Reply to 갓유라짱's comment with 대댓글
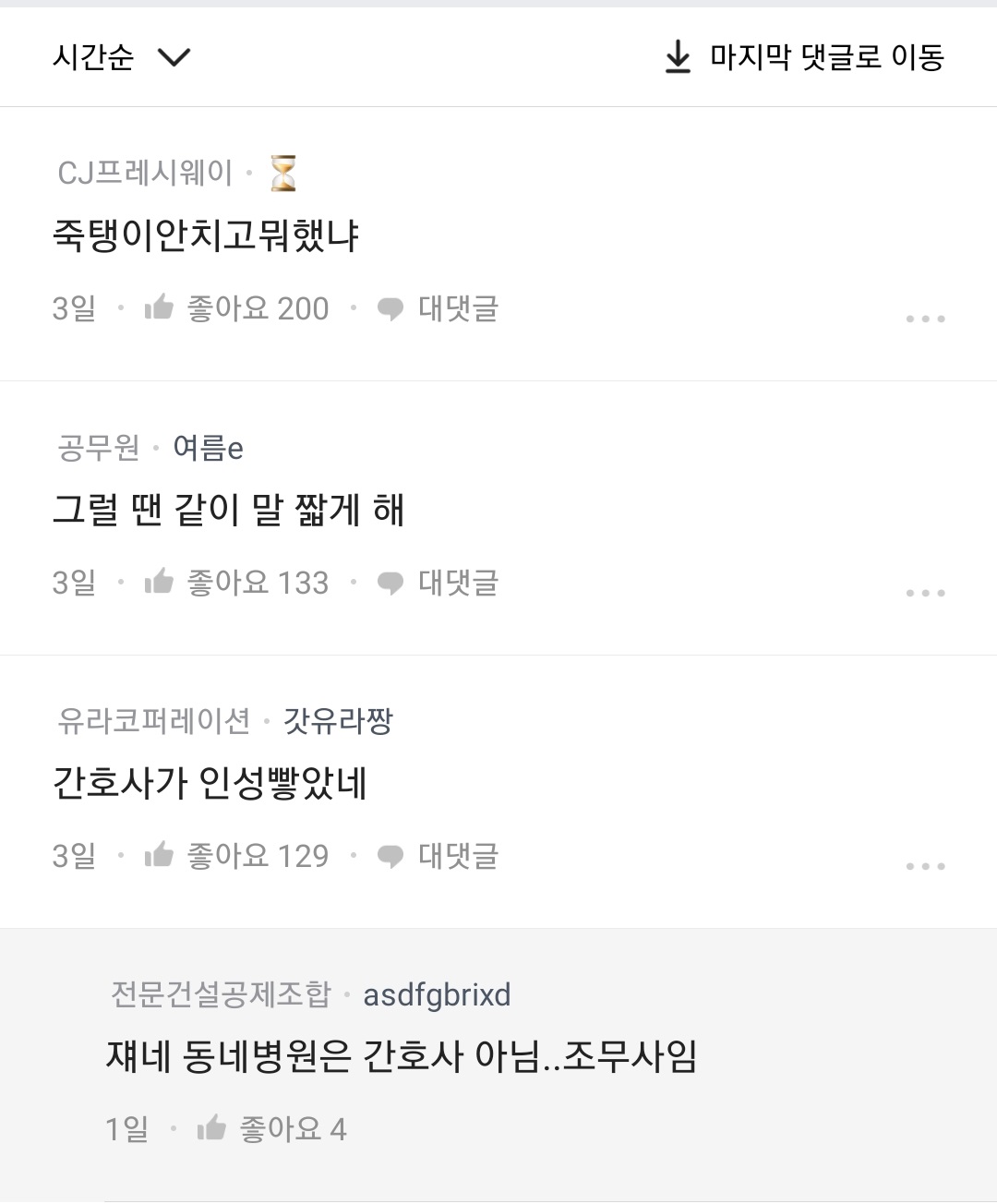997x1204 pixels. tap(438, 856)
